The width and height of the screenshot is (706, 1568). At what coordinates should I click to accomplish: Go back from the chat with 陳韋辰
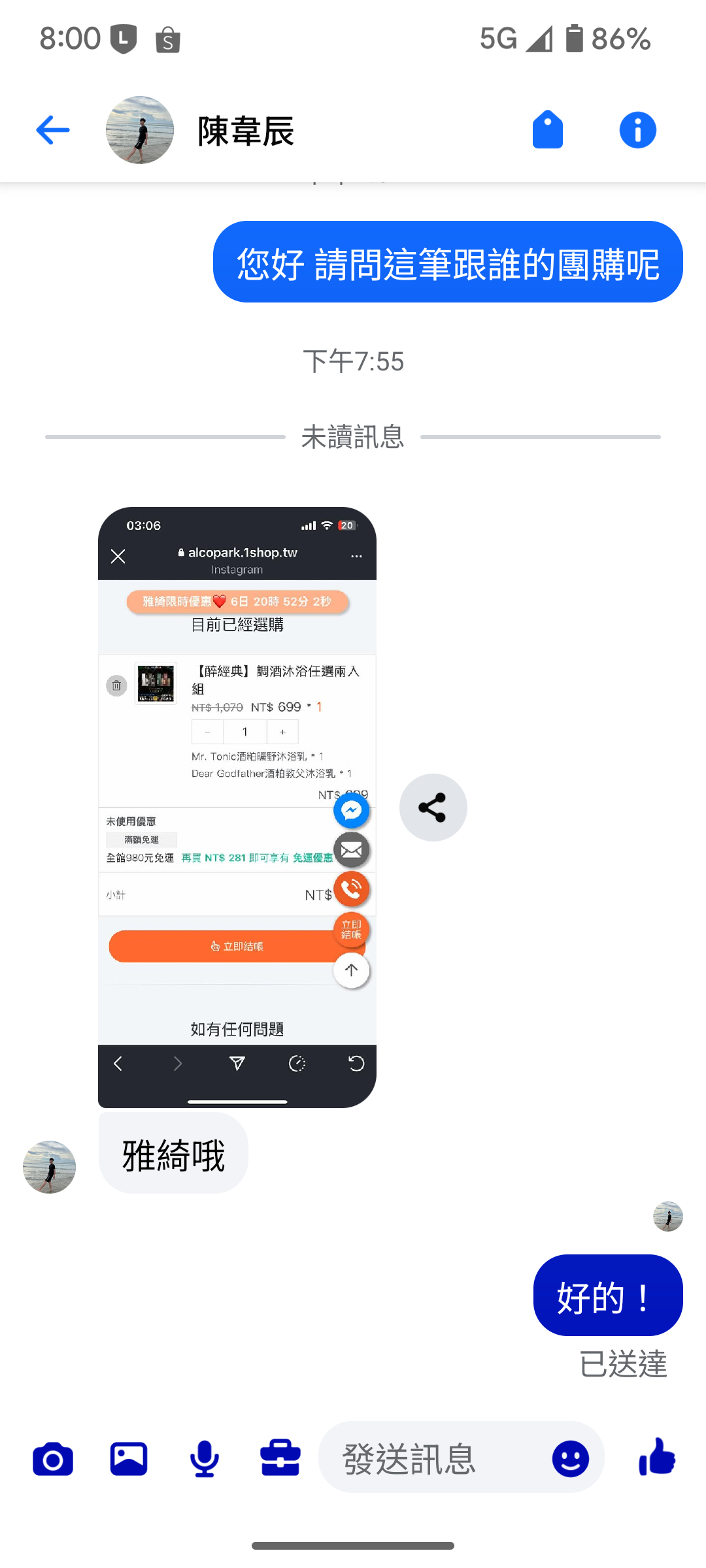[53, 130]
